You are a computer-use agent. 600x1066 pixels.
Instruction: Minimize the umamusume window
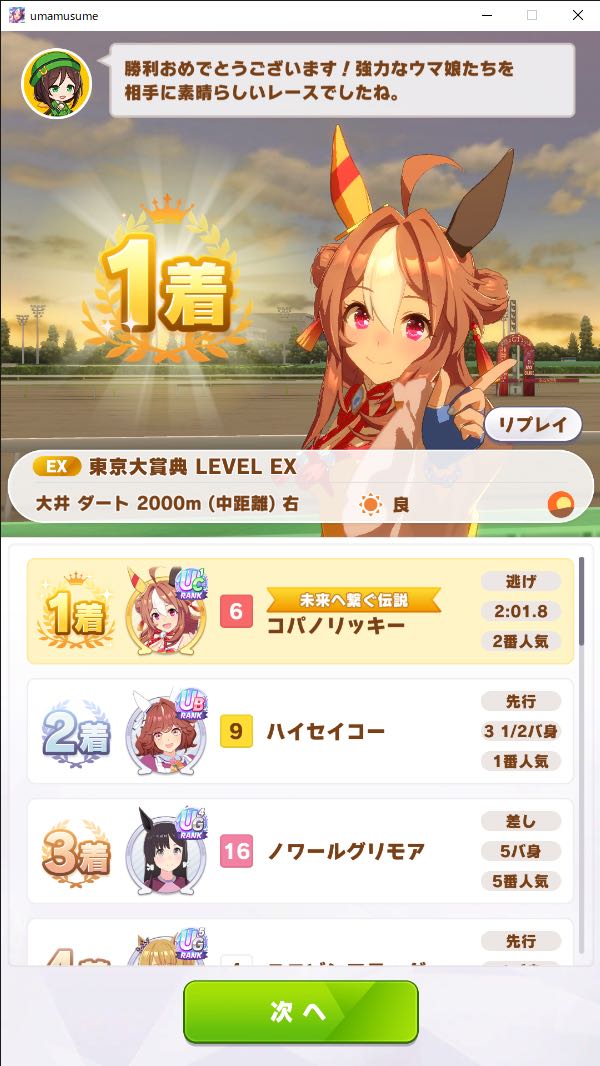point(487,15)
